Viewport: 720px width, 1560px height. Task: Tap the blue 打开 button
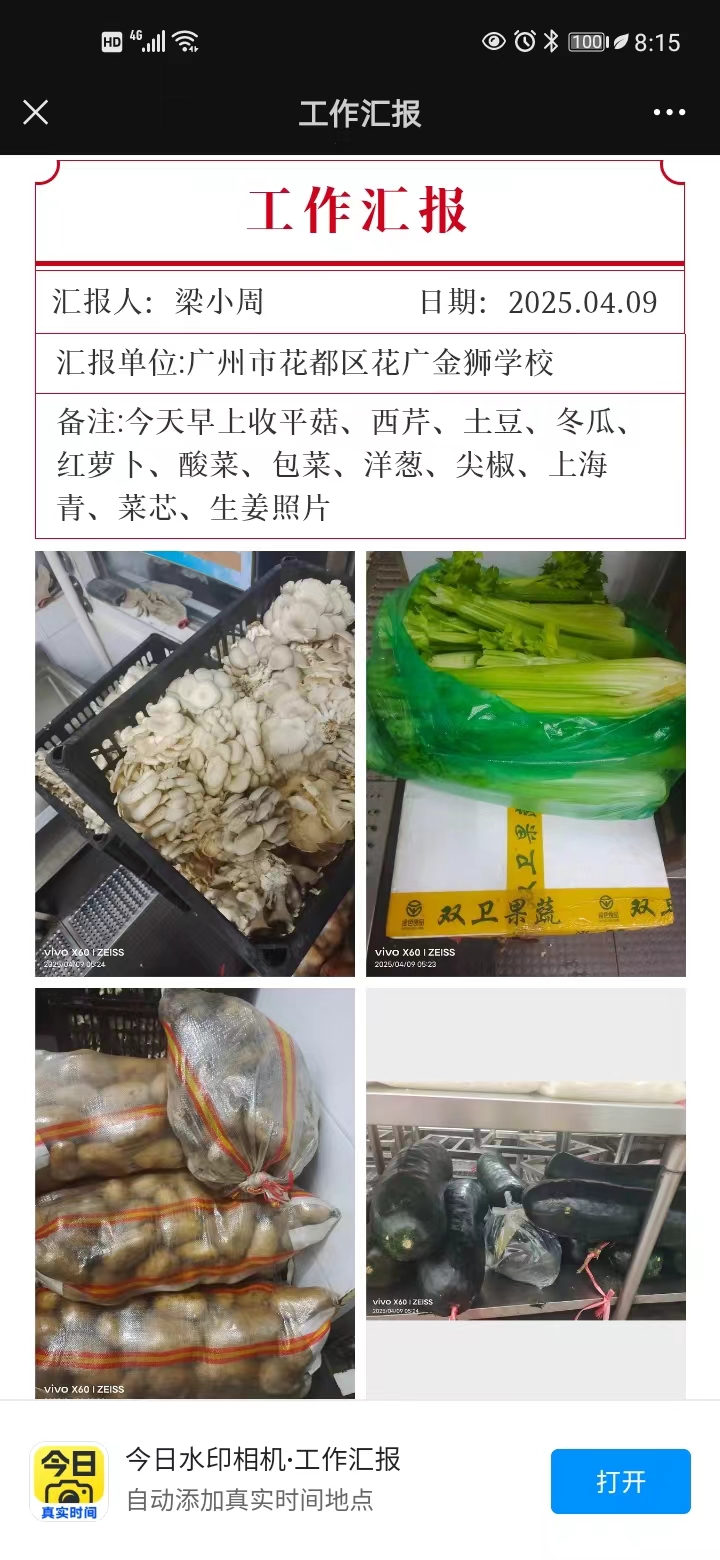[x=620, y=1481]
